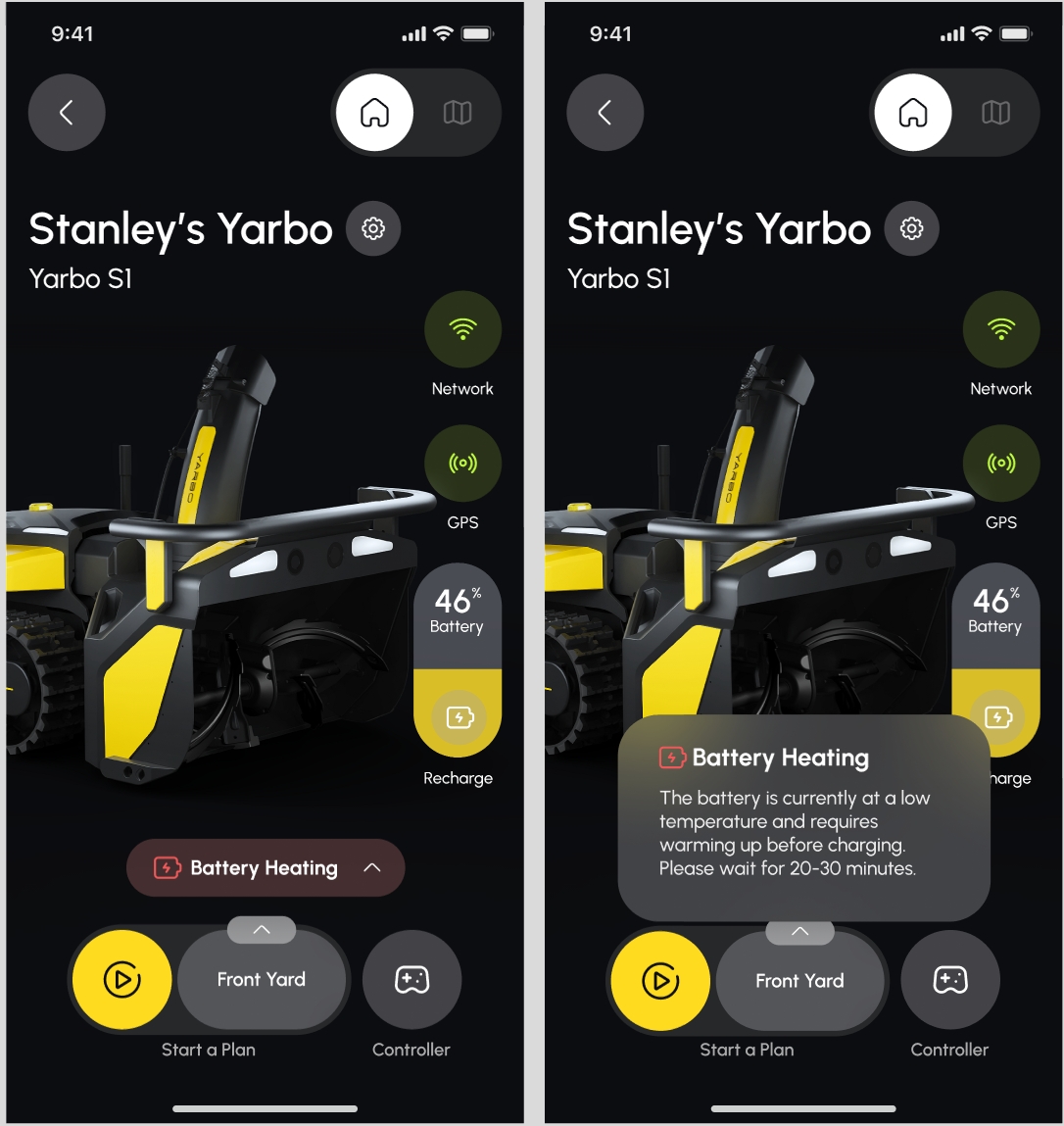Switch to map view beside the Battery Heating popup screen
Viewport: 1064px width, 1126px height.
tap(995, 113)
